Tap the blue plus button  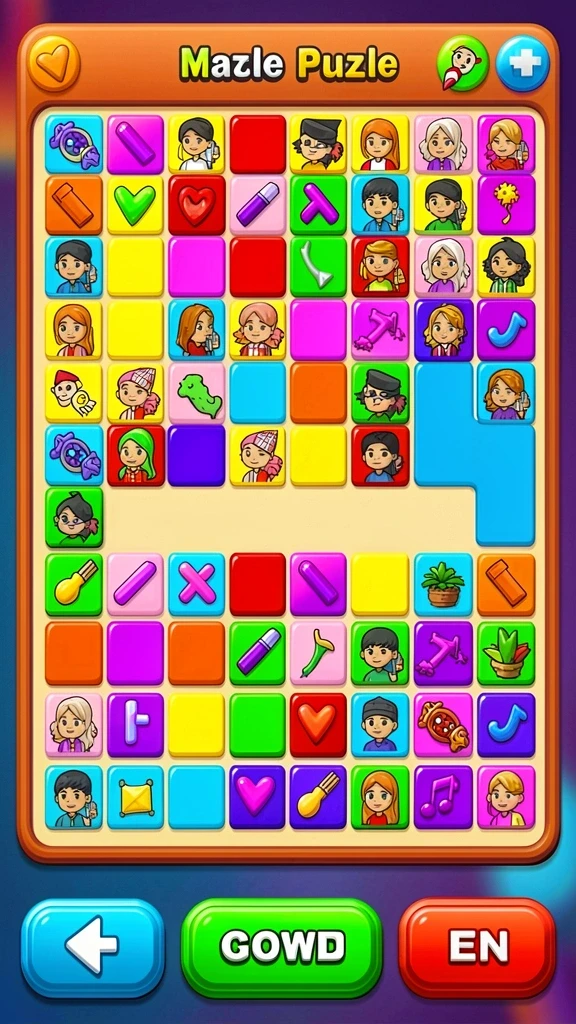tap(522, 63)
